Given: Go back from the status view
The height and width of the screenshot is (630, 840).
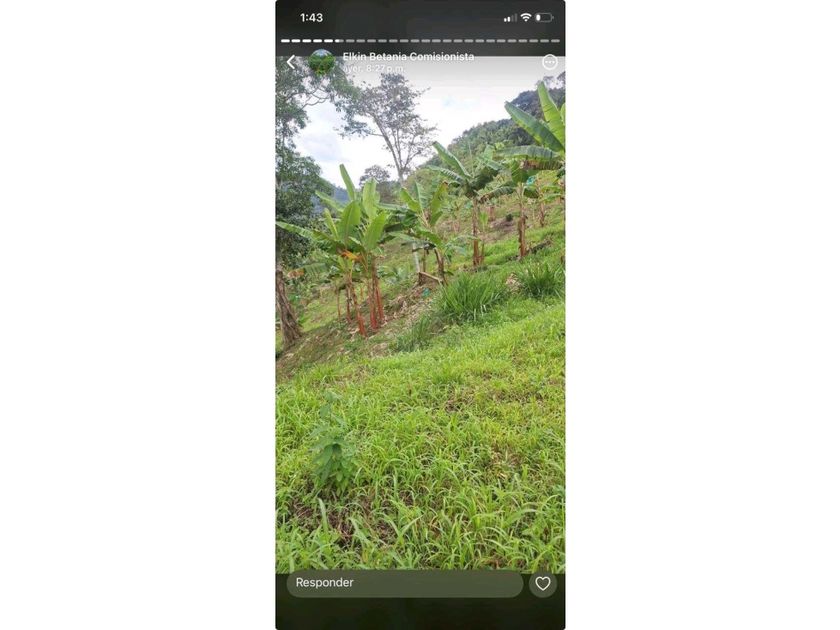Looking at the screenshot, I should coord(291,62).
